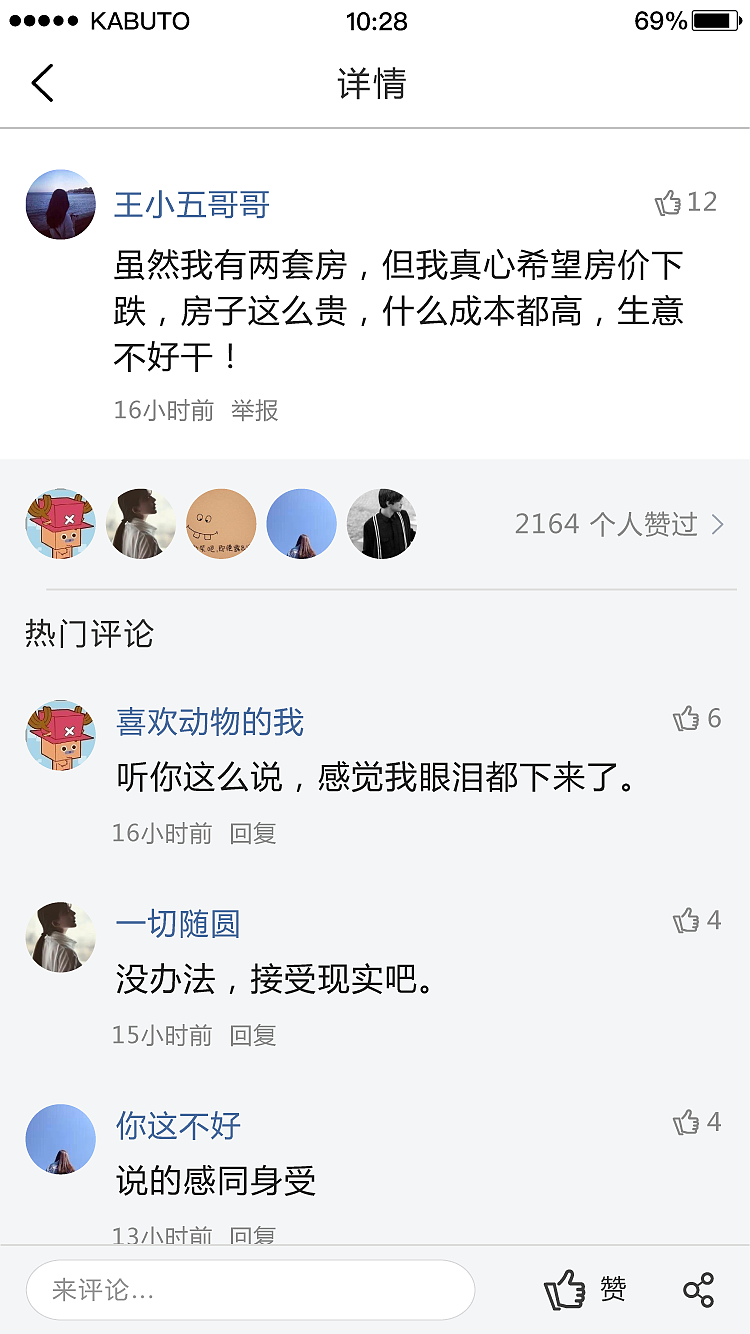Image resolution: width=750 pixels, height=1334 pixels.
Task: Like 一切随圆's comment with the thumb icon
Action: click(687, 920)
